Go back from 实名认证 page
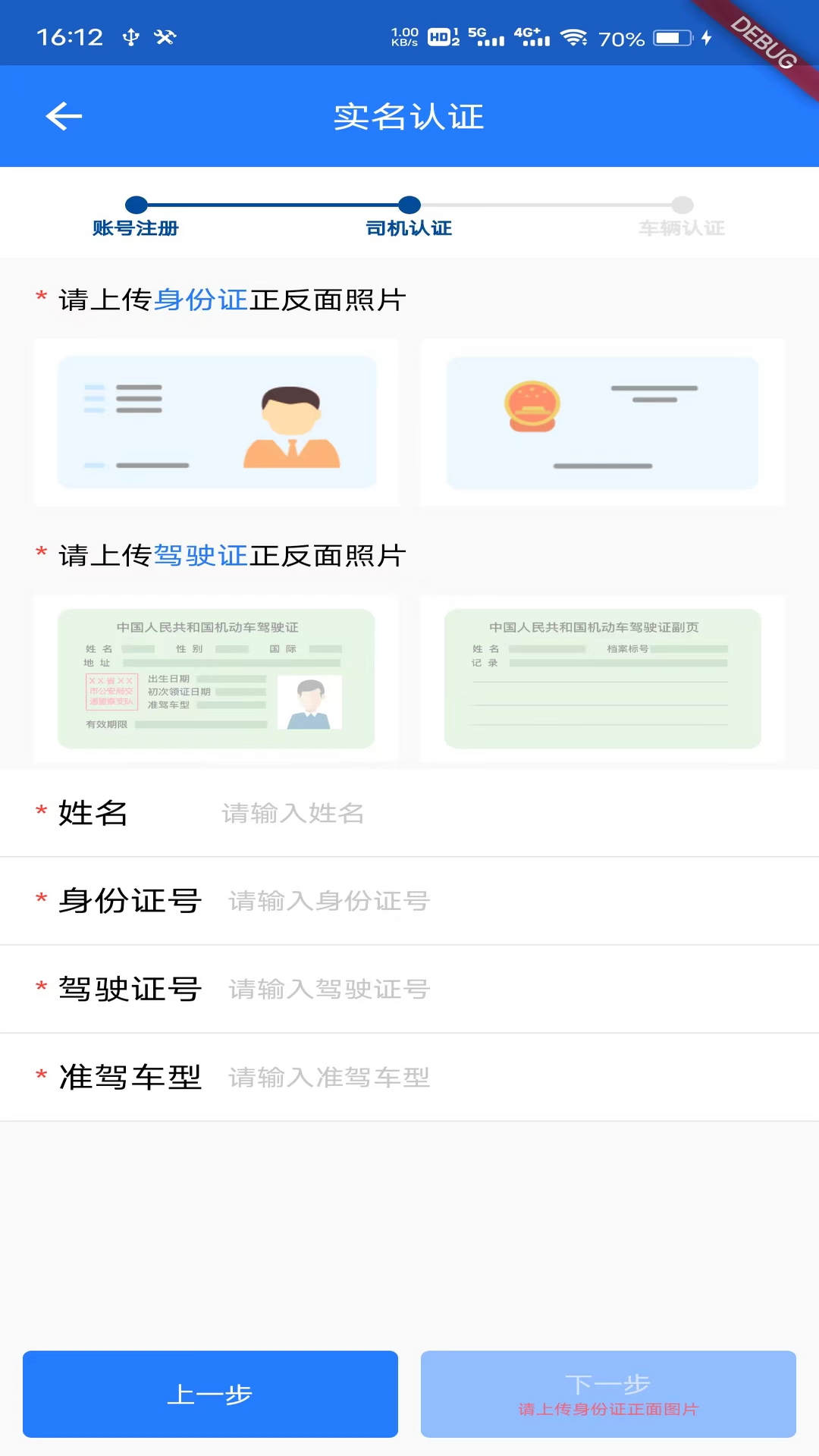 tap(64, 116)
